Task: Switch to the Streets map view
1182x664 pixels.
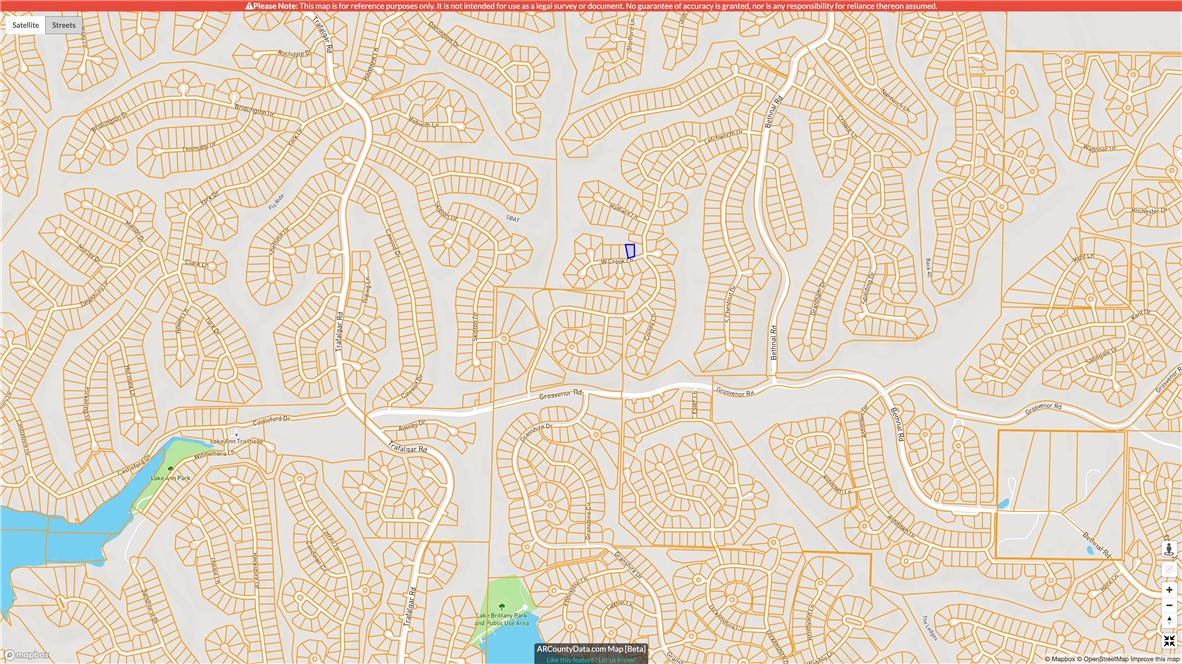Action: (x=64, y=25)
